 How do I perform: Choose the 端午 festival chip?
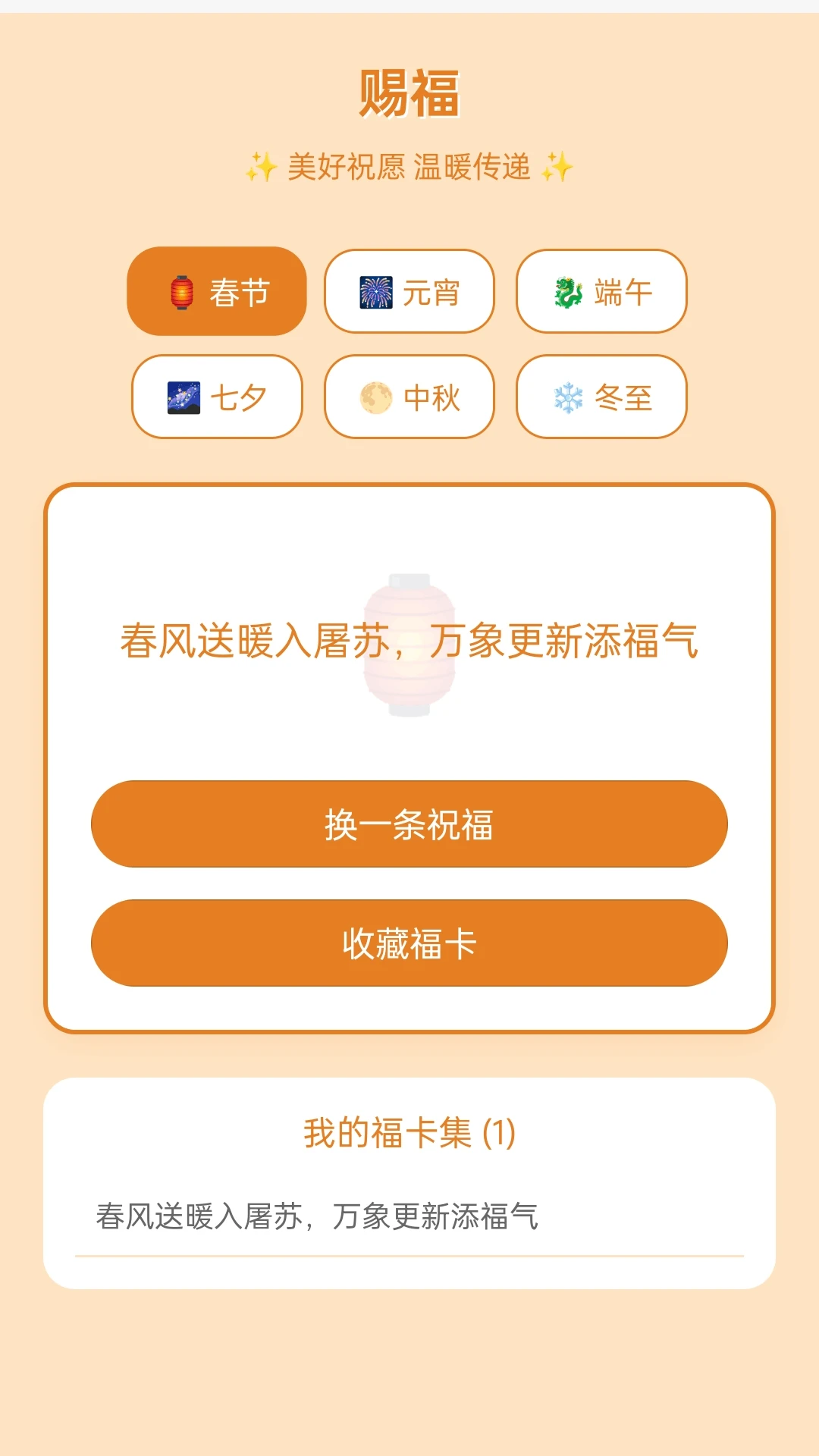pos(601,292)
